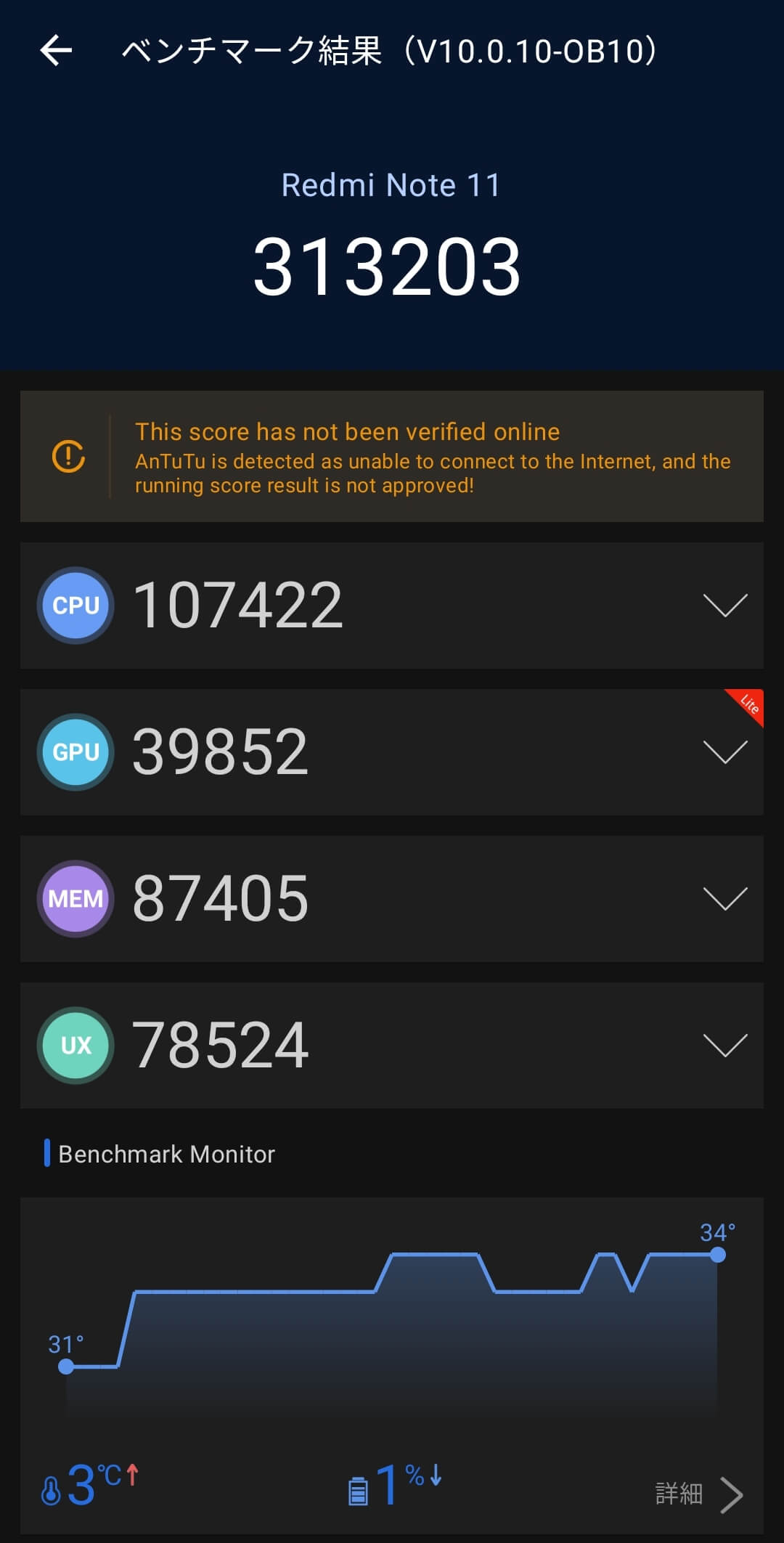The width and height of the screenshot is (784, 1543).
Task: Expand the UX score 78524 details
Action: click(392, 1046)
